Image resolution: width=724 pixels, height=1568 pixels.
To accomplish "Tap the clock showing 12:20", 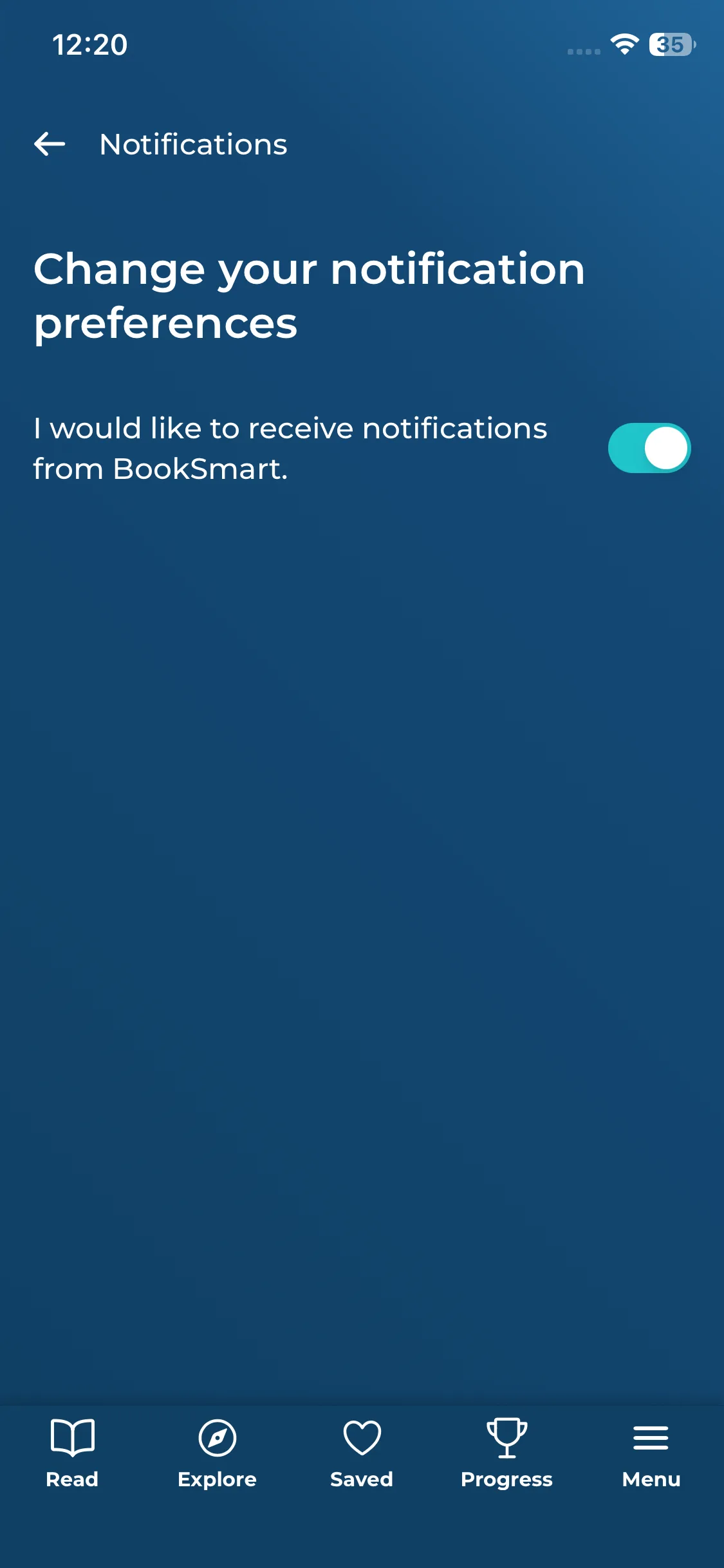I will coord(90,45).
